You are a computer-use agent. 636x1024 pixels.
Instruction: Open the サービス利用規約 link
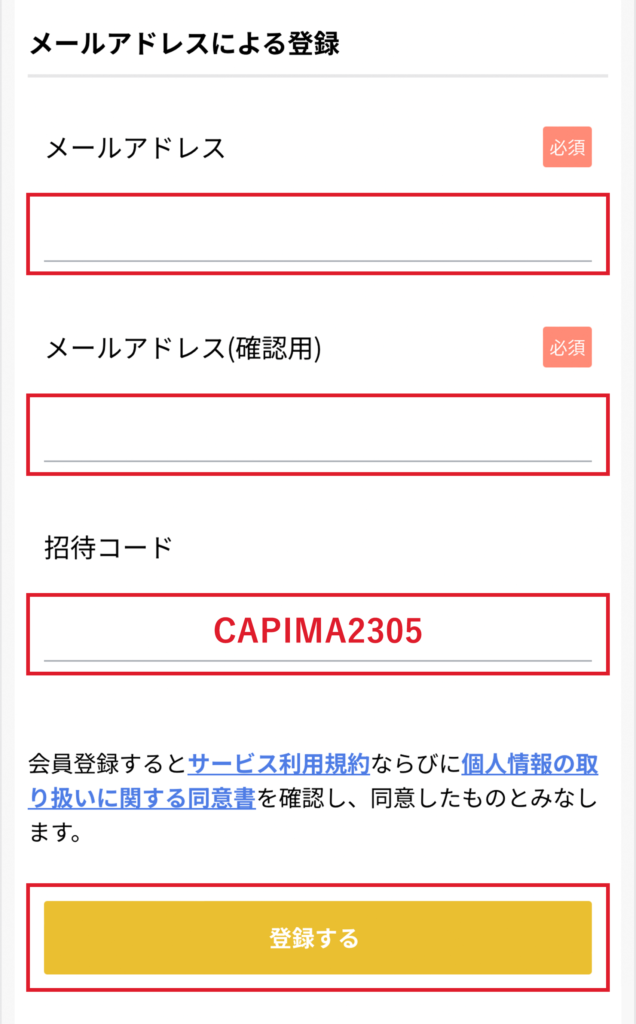tap(278, 765)
